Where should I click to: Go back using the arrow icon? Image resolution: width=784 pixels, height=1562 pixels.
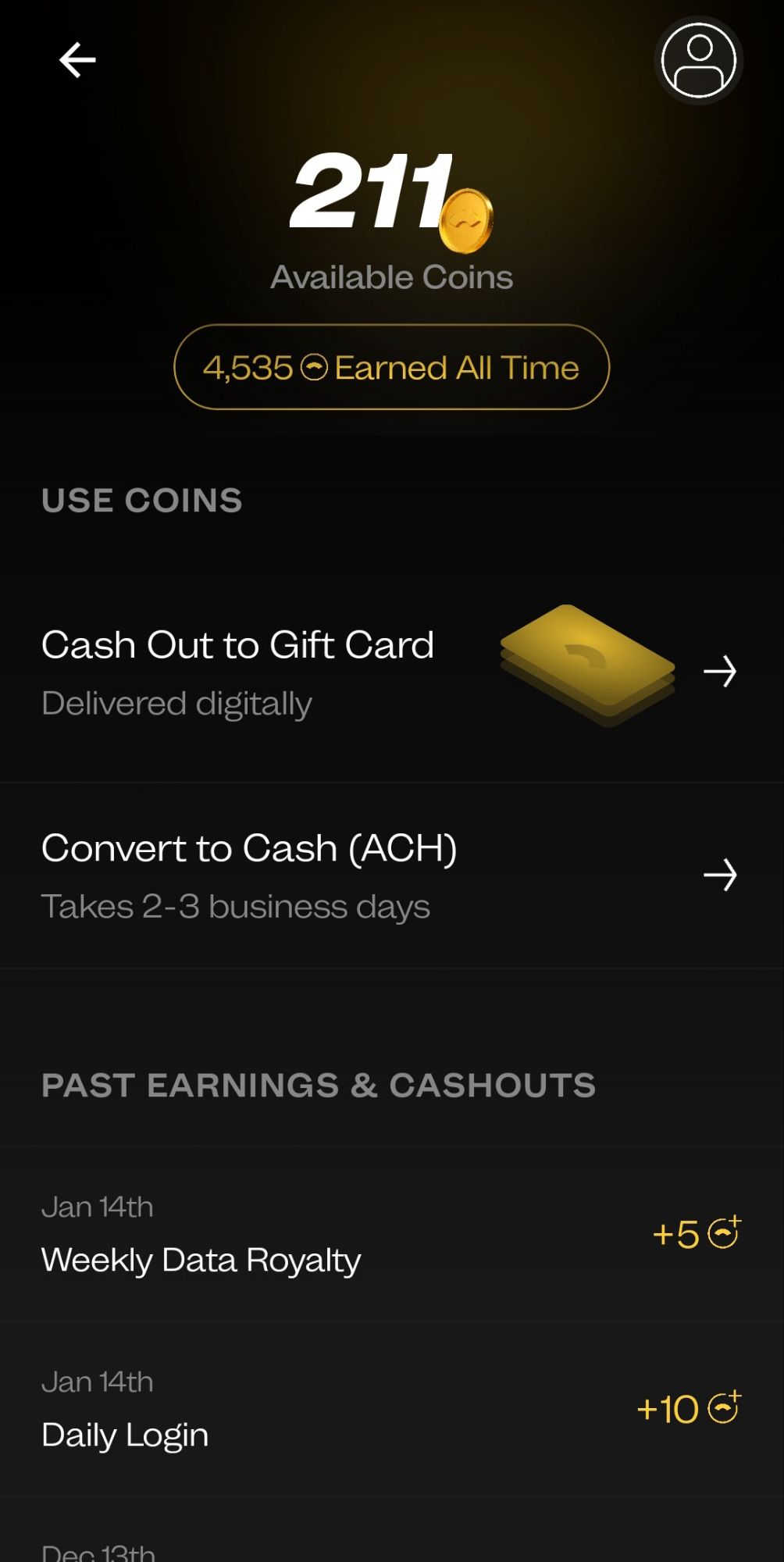point(77,60)
